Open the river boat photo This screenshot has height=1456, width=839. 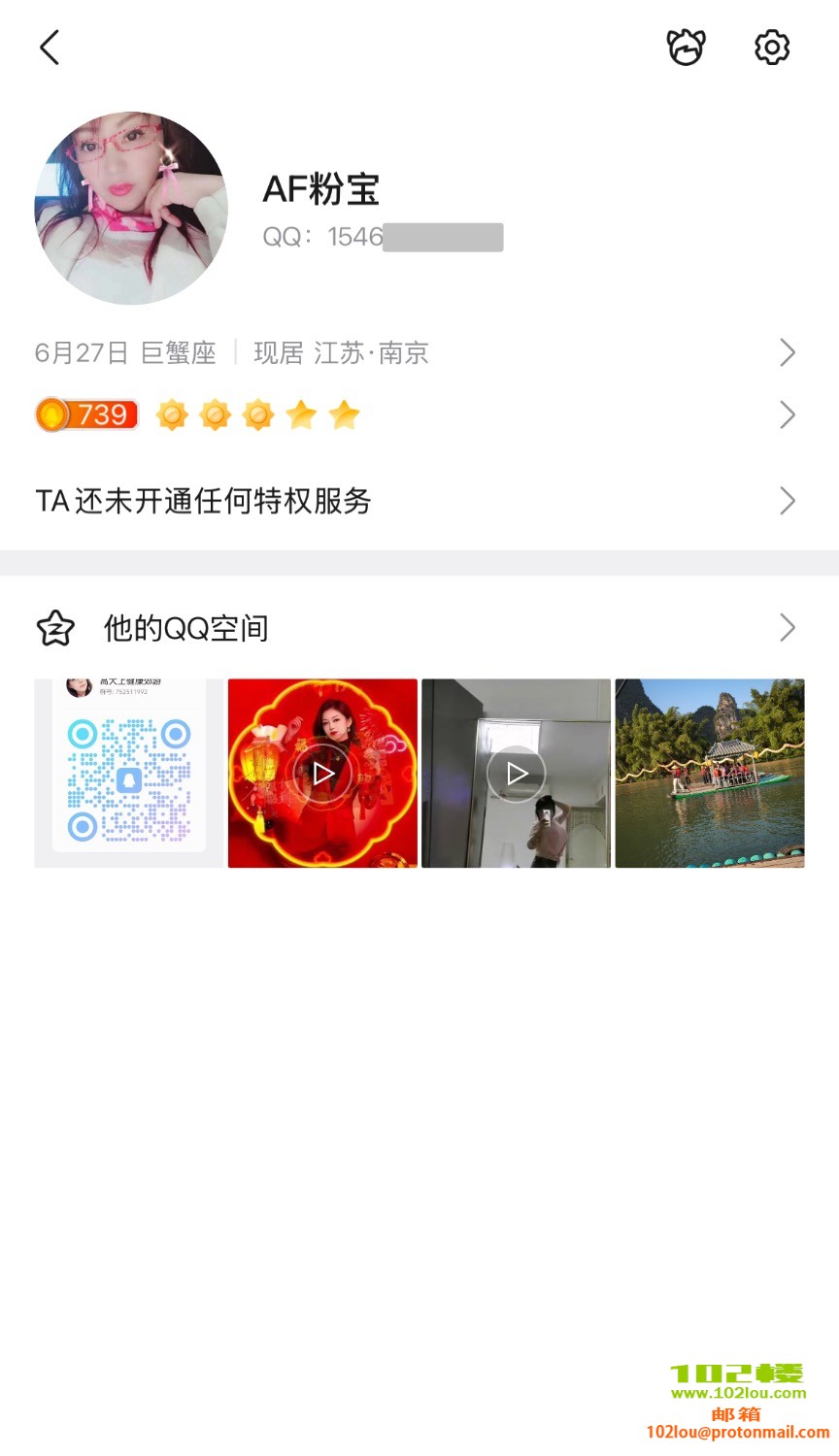710,773
